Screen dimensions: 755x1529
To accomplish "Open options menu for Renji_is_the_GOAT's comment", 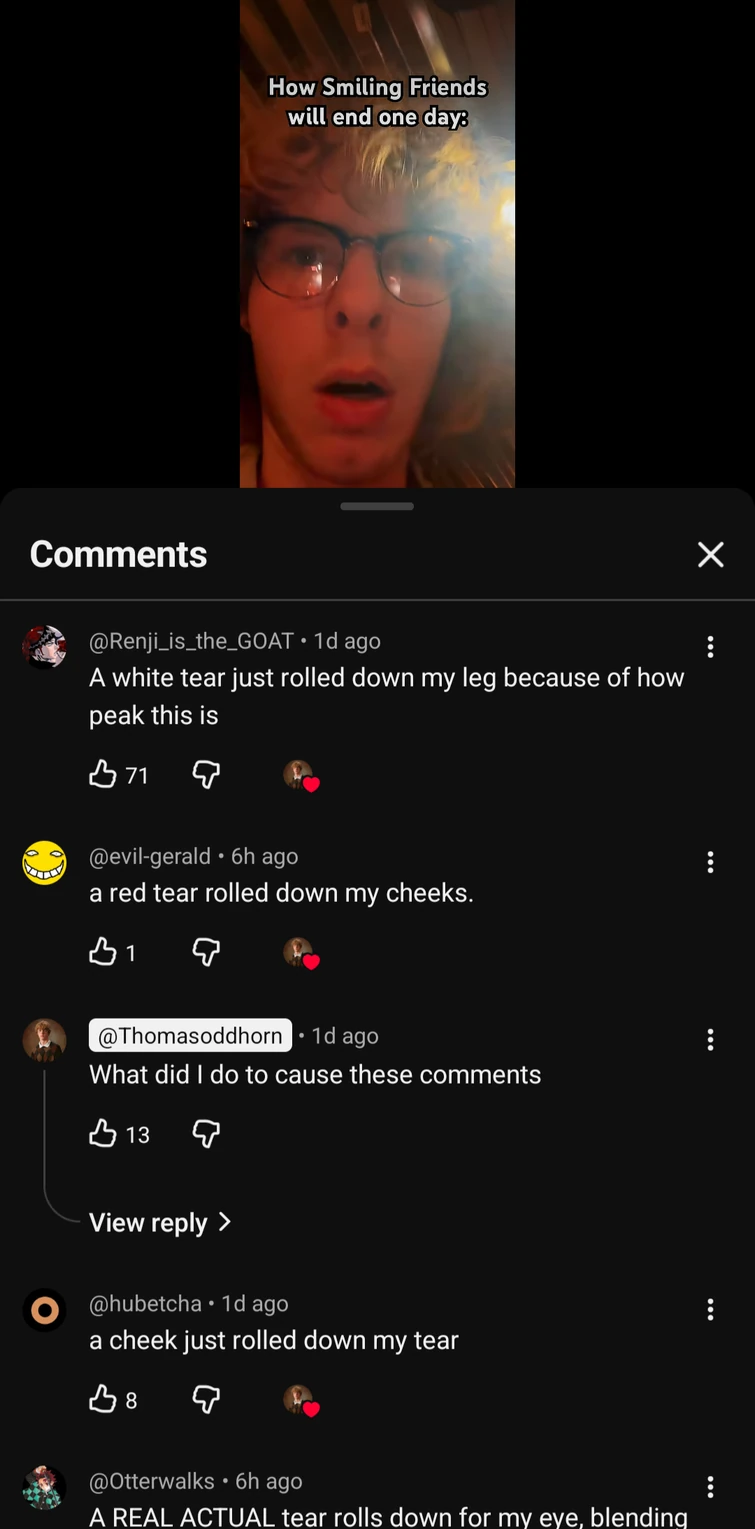I will pos(710,647).
